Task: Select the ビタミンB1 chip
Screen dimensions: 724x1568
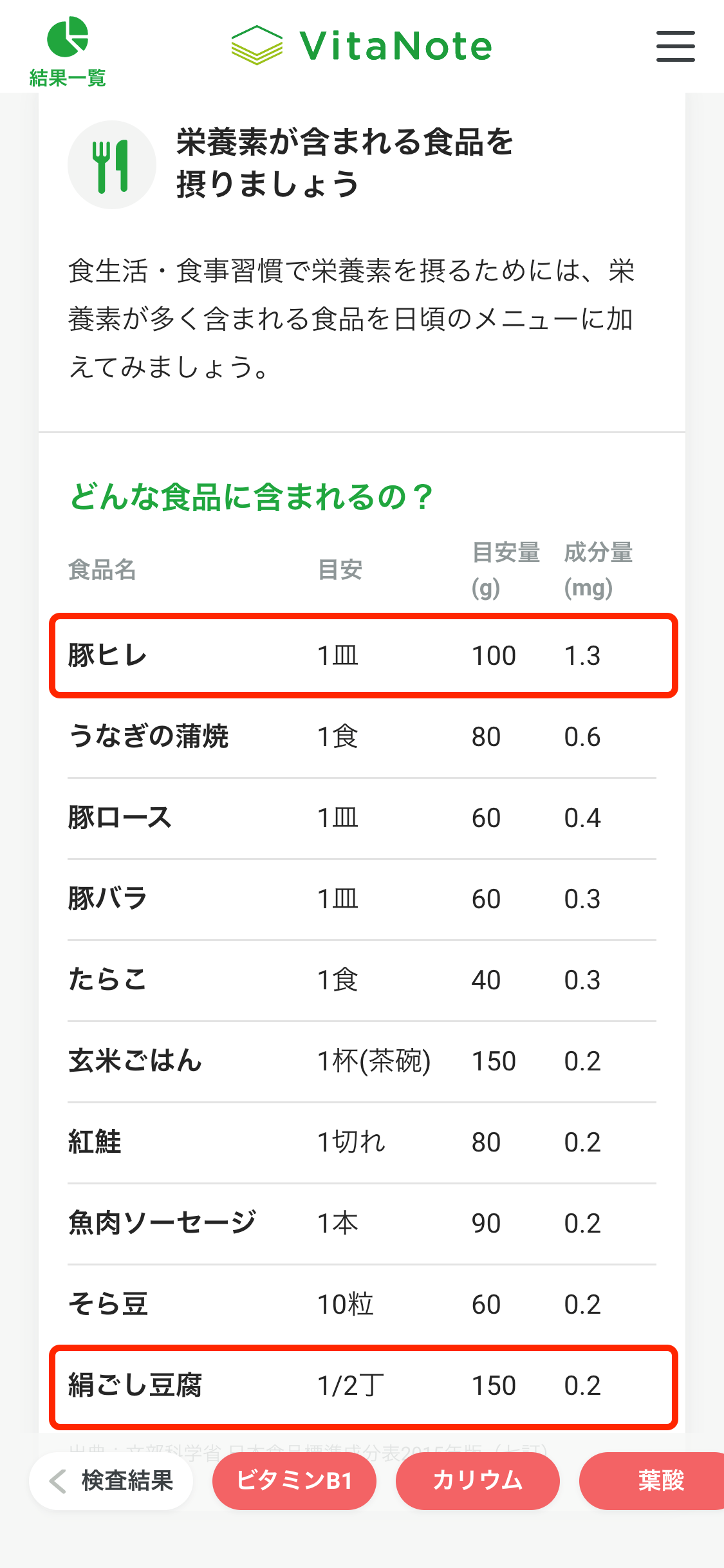Action: click(x=294, y=1480)
